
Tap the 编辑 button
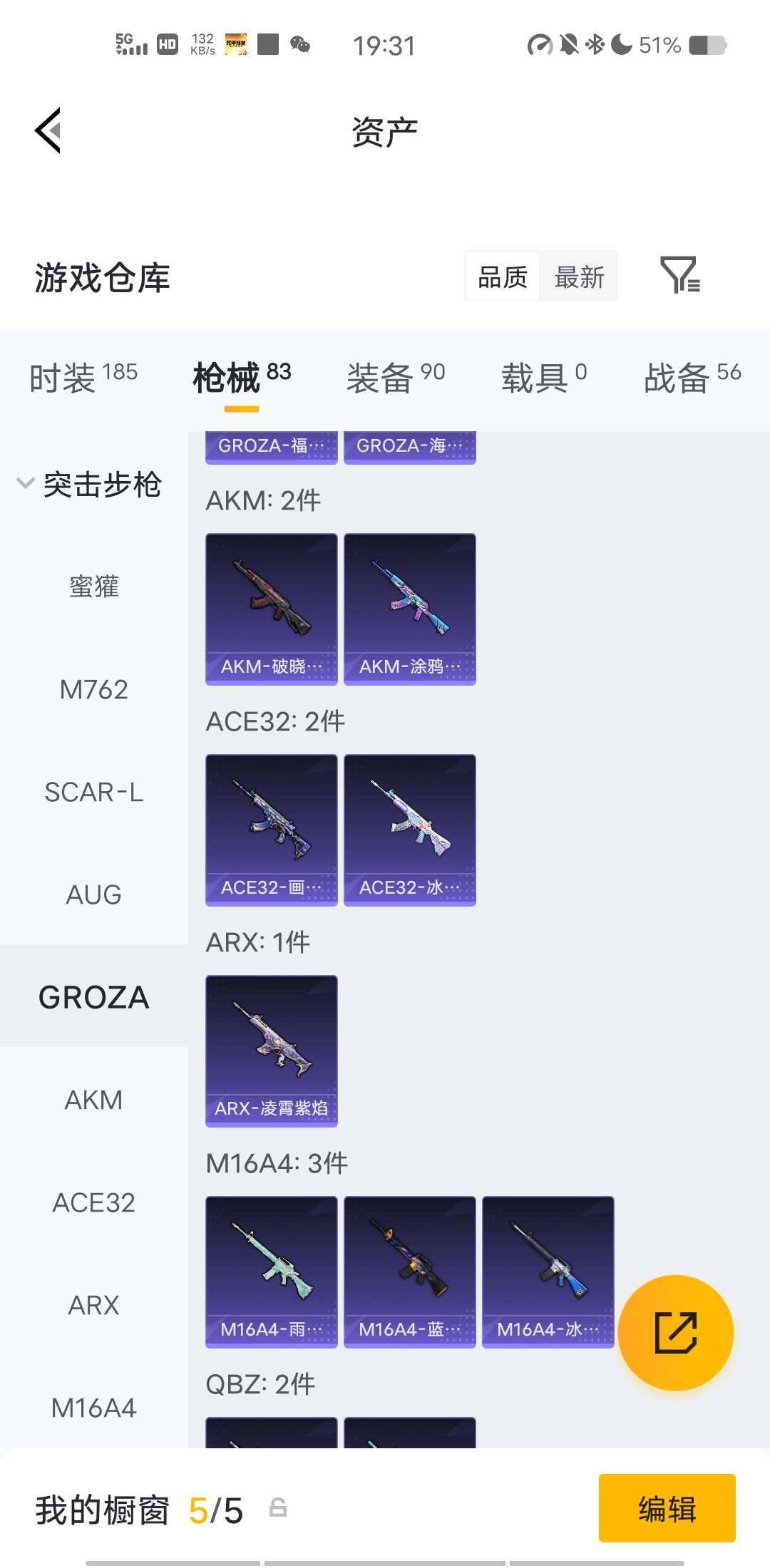667,1509
